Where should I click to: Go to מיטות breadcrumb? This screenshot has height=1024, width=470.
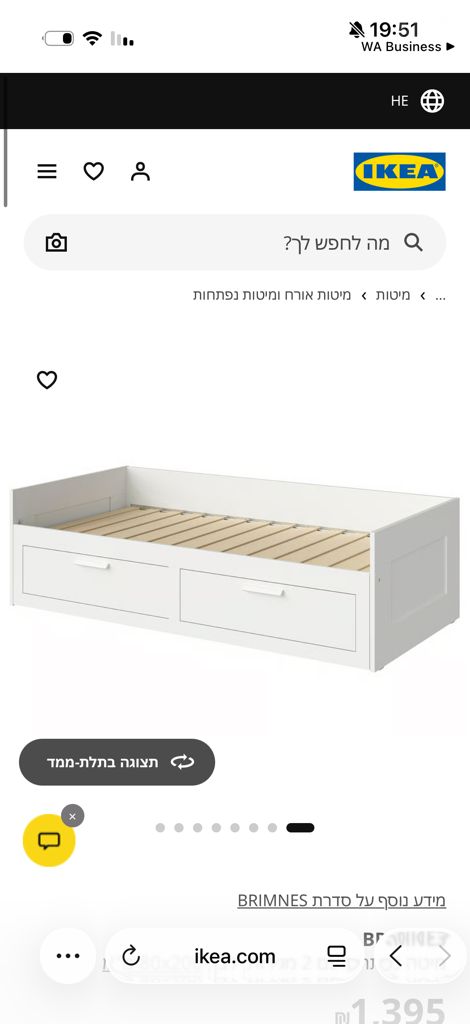tap(393, 295)
